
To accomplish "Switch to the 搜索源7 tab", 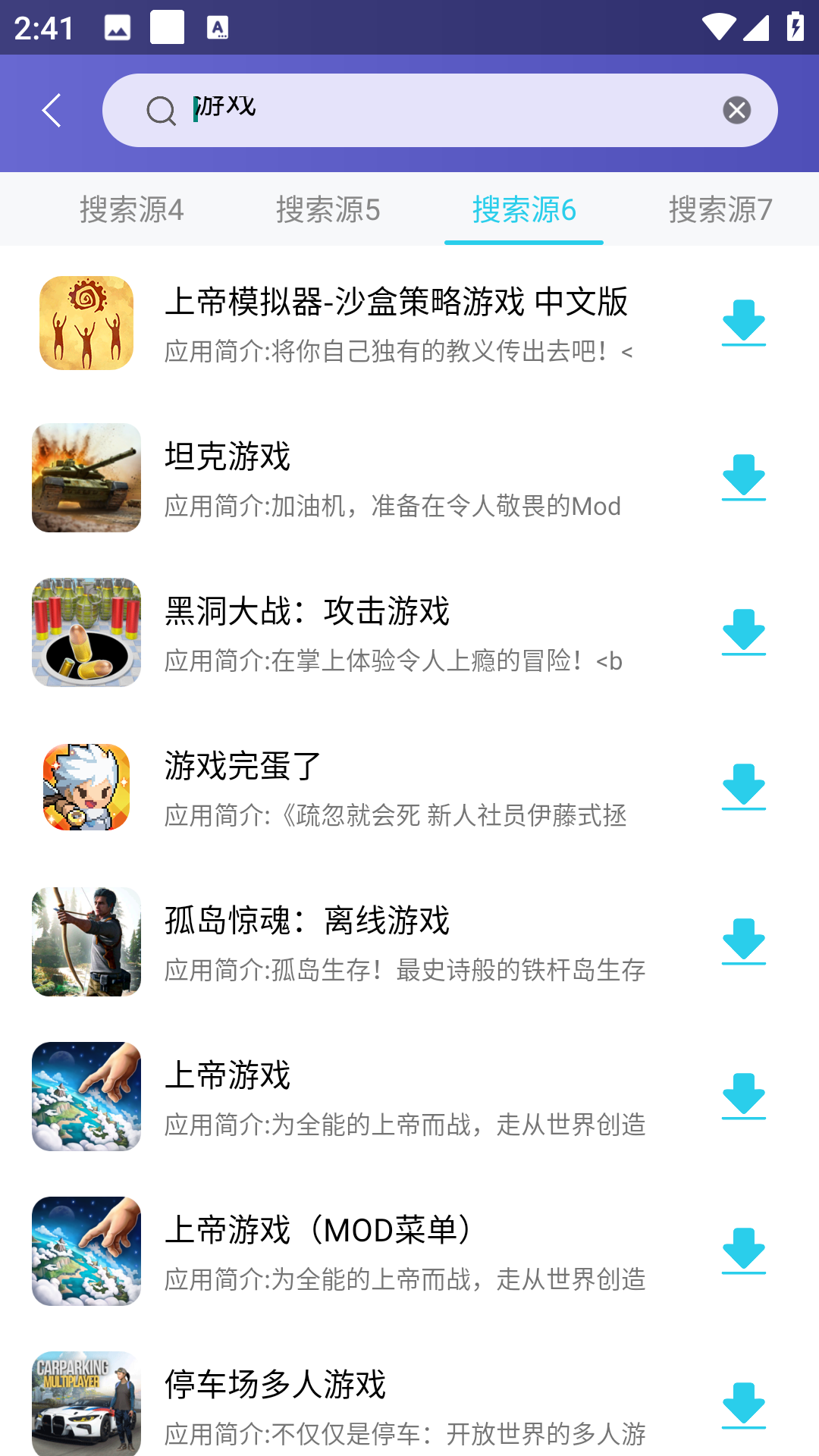I will click(720, 210).
